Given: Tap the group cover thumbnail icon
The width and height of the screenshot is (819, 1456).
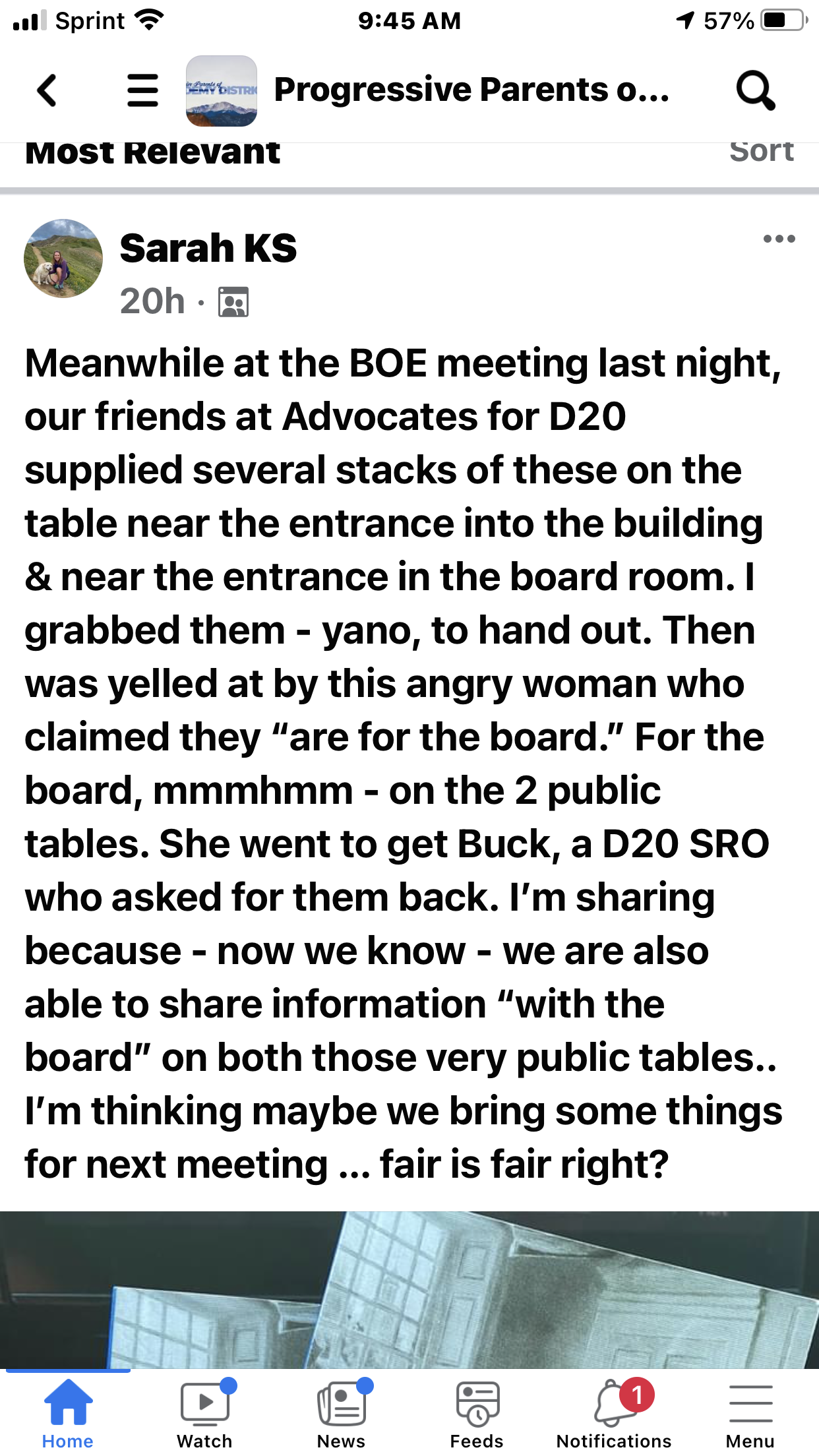Looking at the screenshot, I should (x=222, y=90).
